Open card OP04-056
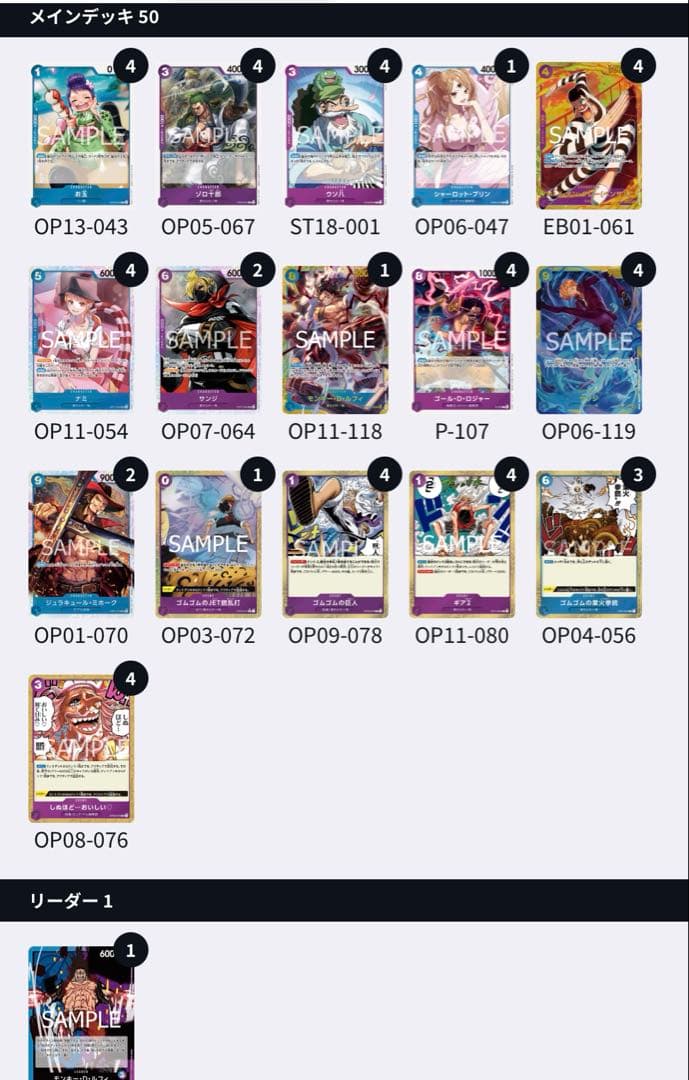The height and width of the screenshot is (1080, 689). click(588, 545)
